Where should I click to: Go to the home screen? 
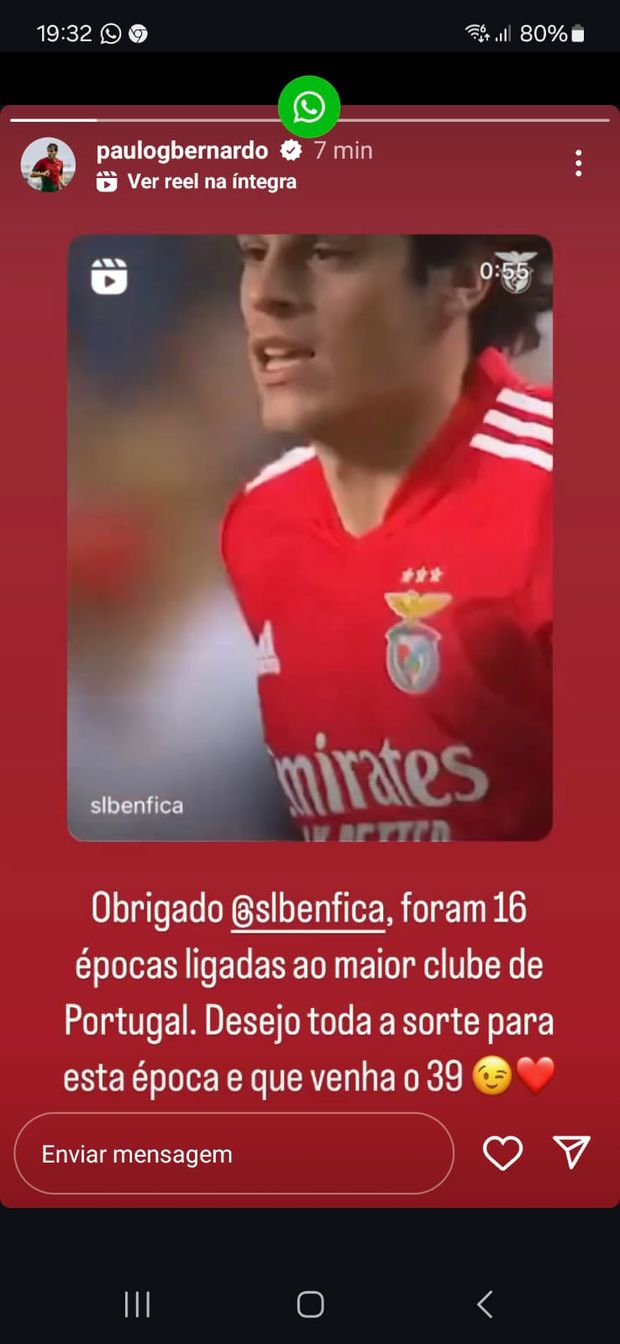coord(310,1303)
